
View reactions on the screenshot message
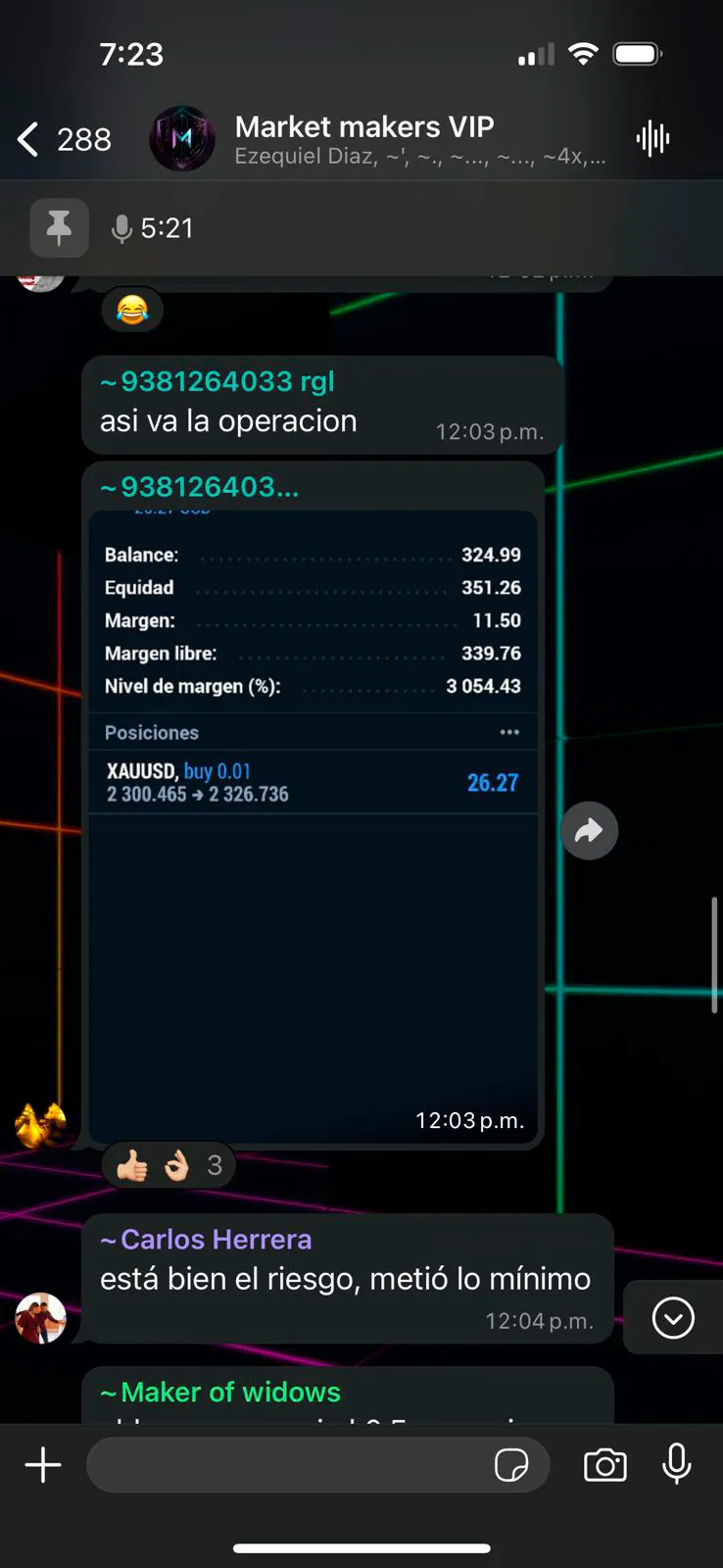[x=169, y=1165]
